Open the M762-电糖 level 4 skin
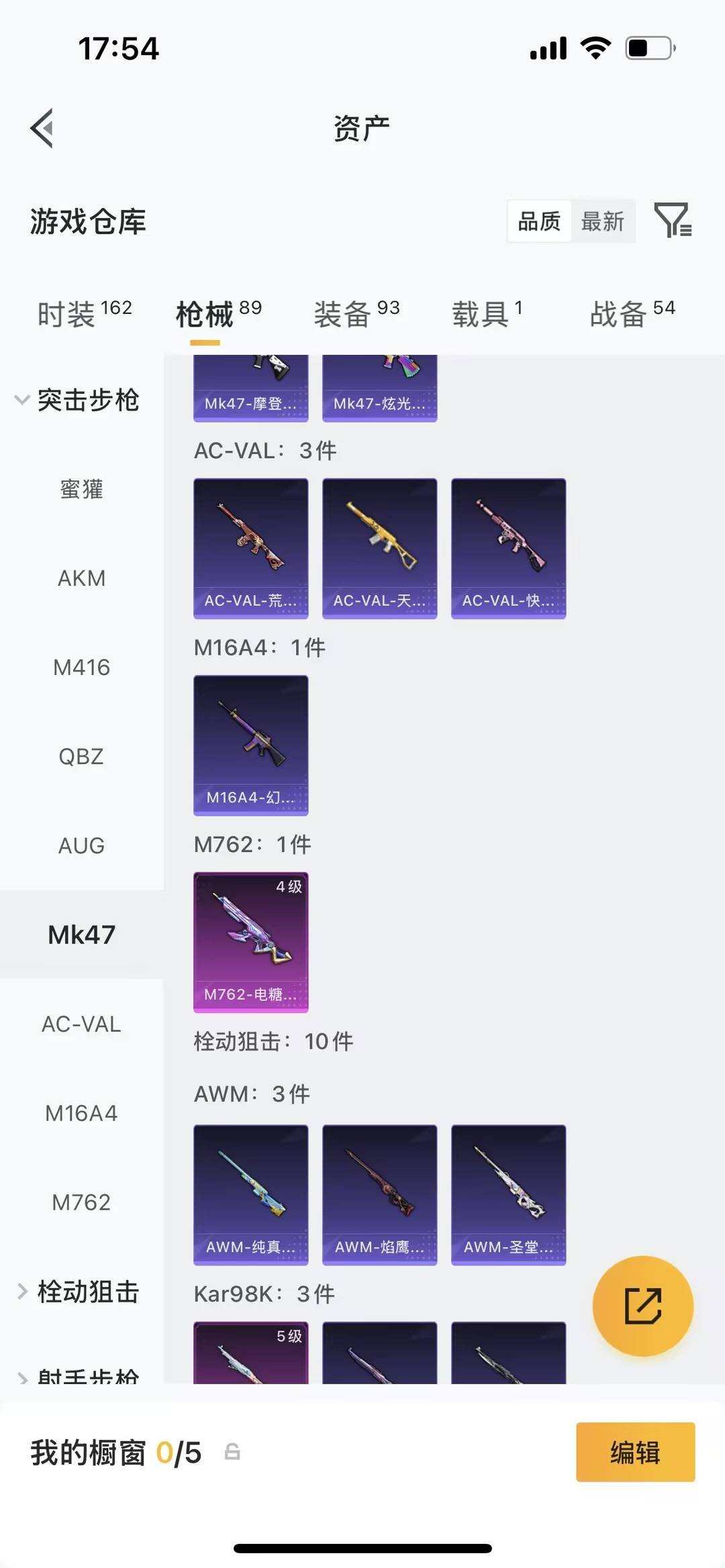This screenshot has width=725, height=1568. [x=251, y=942]
